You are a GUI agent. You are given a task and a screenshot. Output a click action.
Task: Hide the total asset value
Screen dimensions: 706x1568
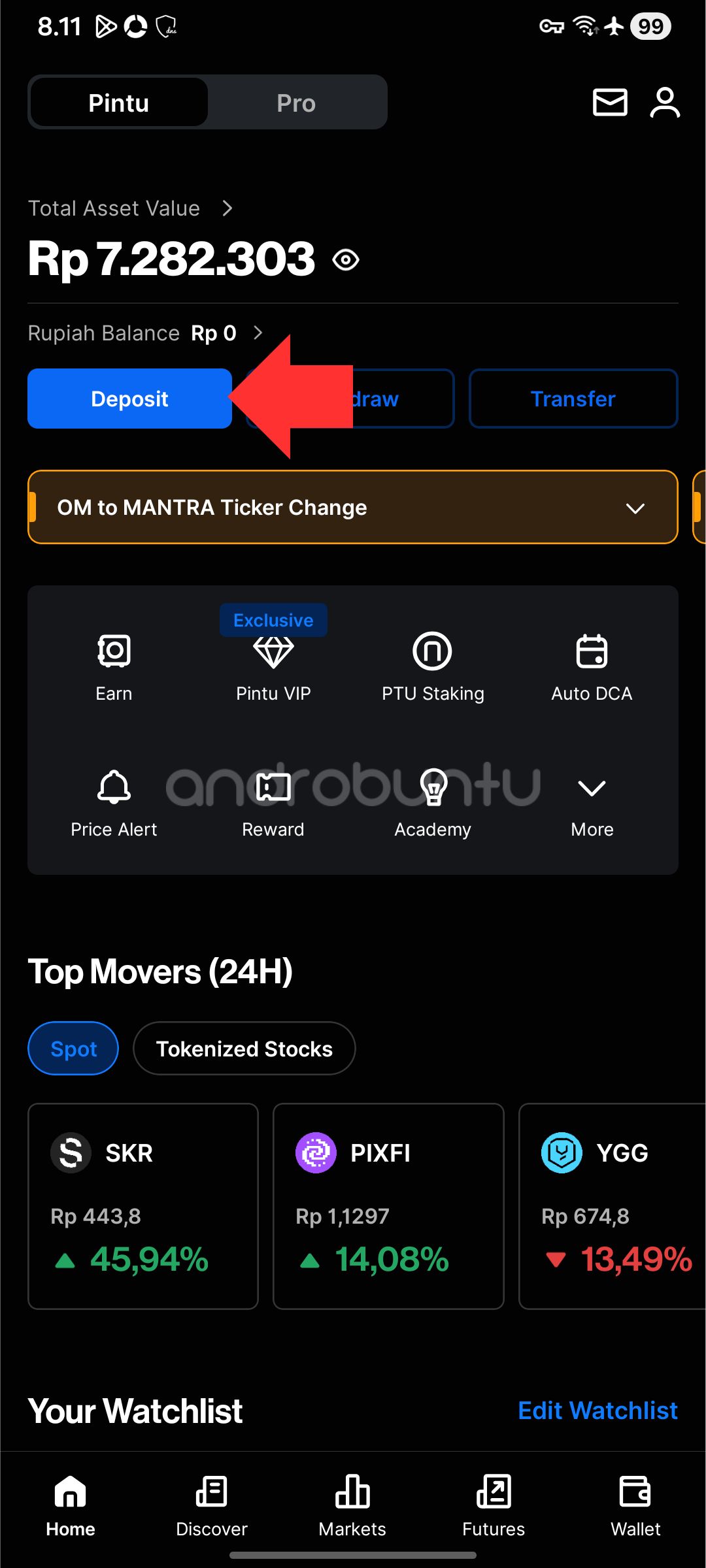[x=346, y=260]
